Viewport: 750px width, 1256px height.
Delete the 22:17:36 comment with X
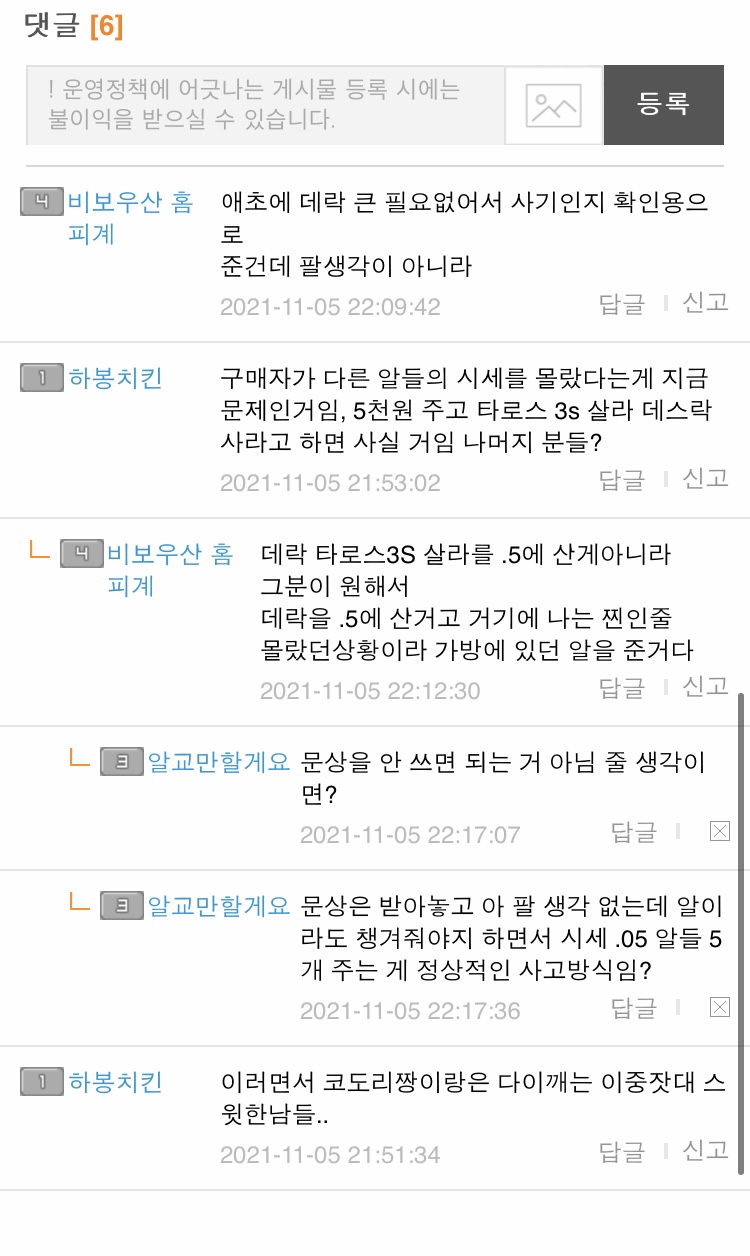719,1007
